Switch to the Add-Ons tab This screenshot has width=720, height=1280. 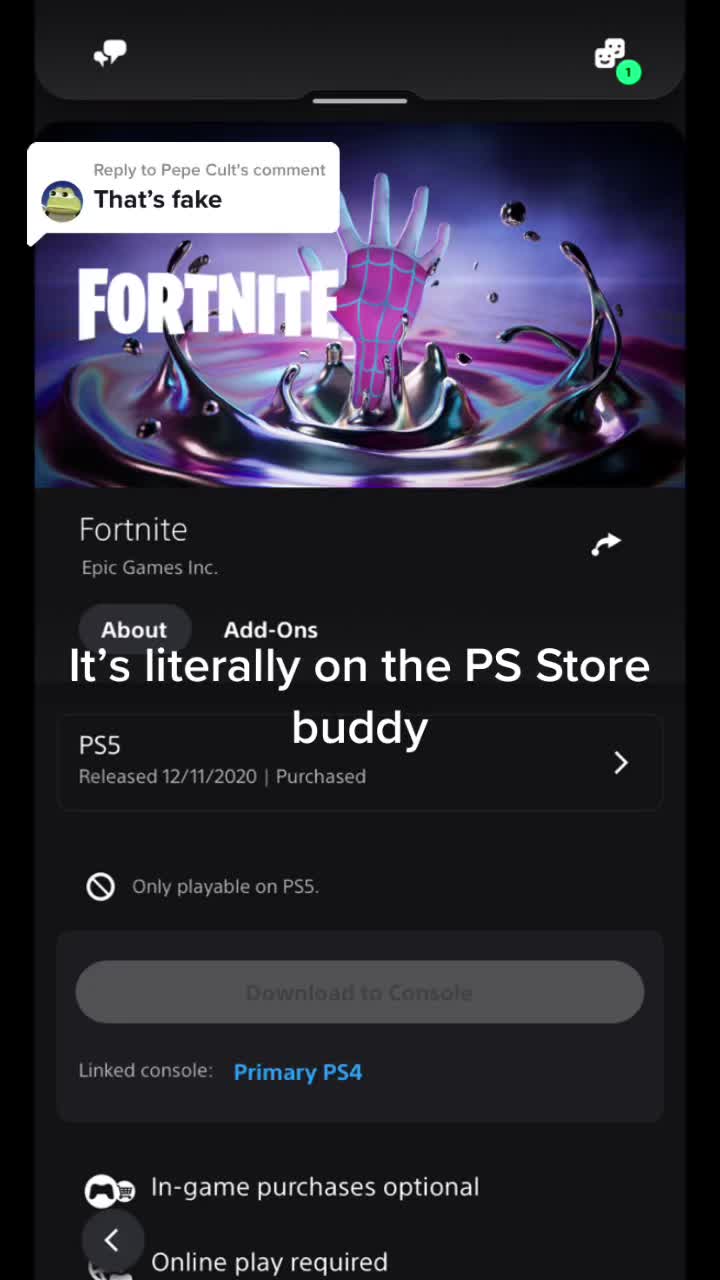tap(270, 630)
